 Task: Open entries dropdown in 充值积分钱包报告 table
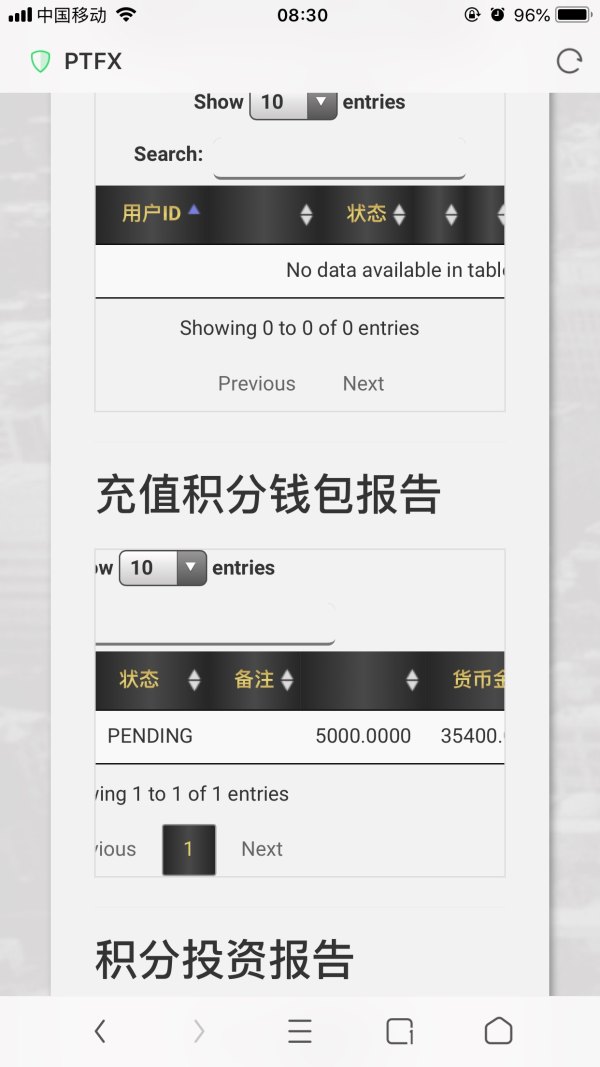tap(163, 568)
